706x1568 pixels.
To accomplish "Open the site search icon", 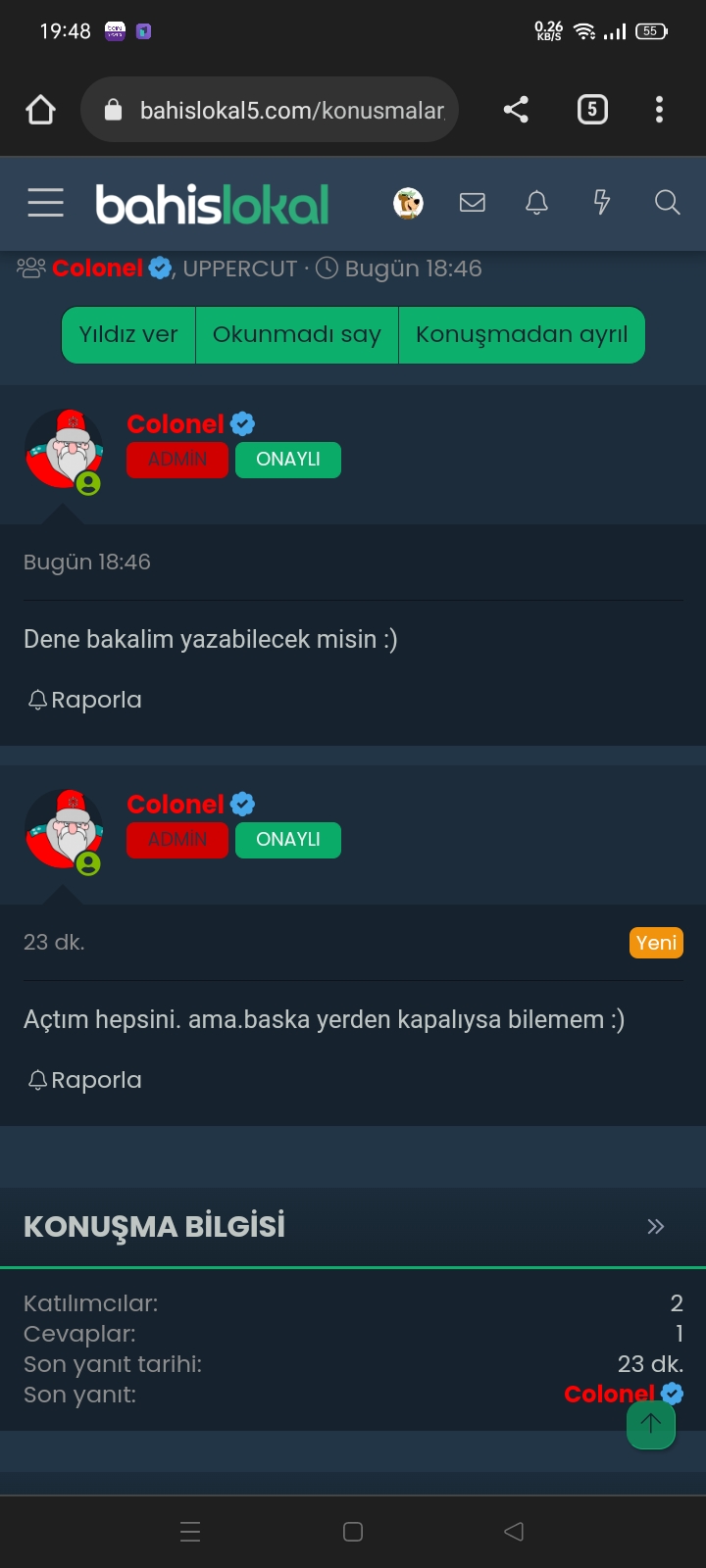I will (x=667, y=203).
